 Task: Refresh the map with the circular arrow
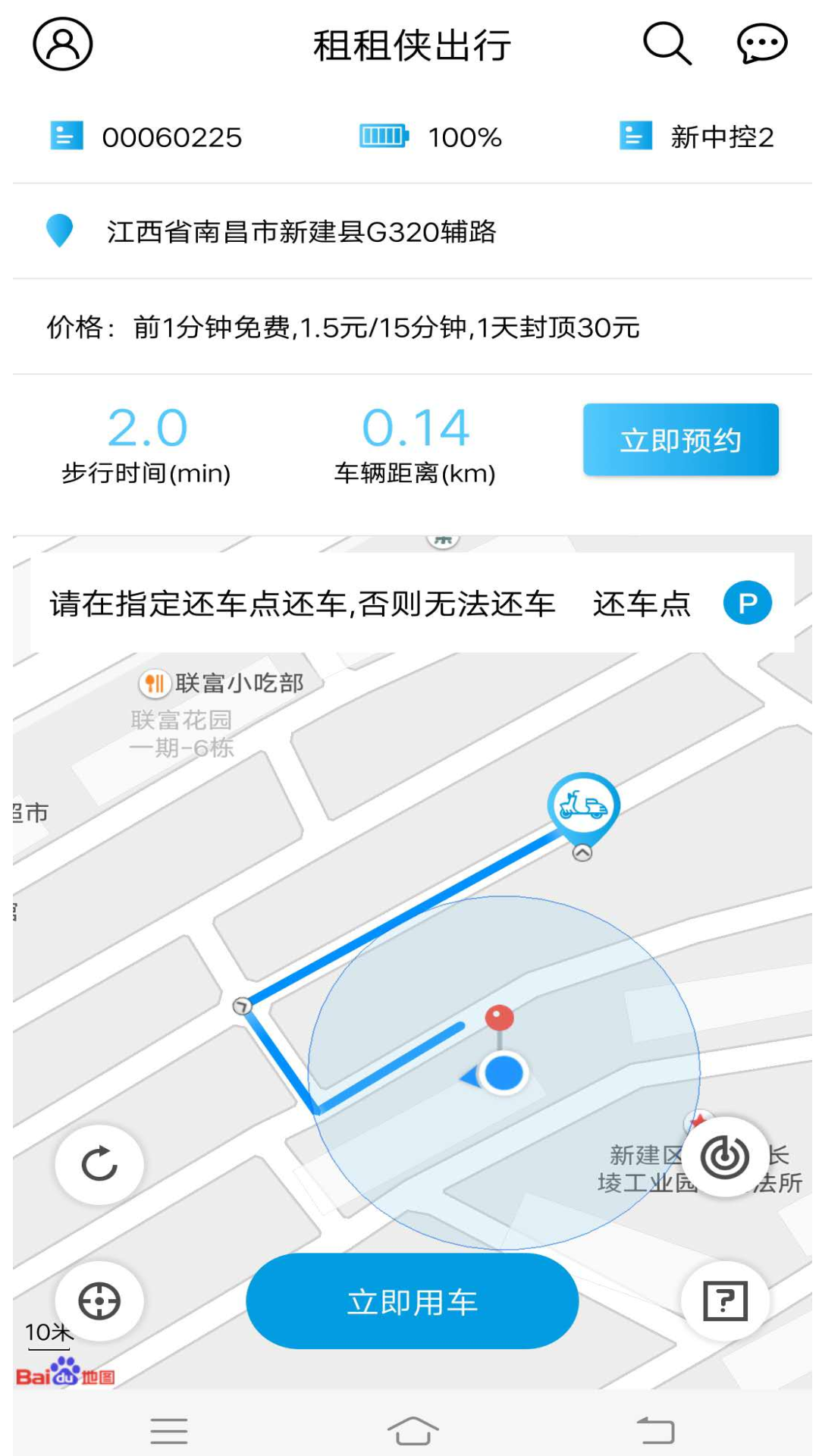99,1164
